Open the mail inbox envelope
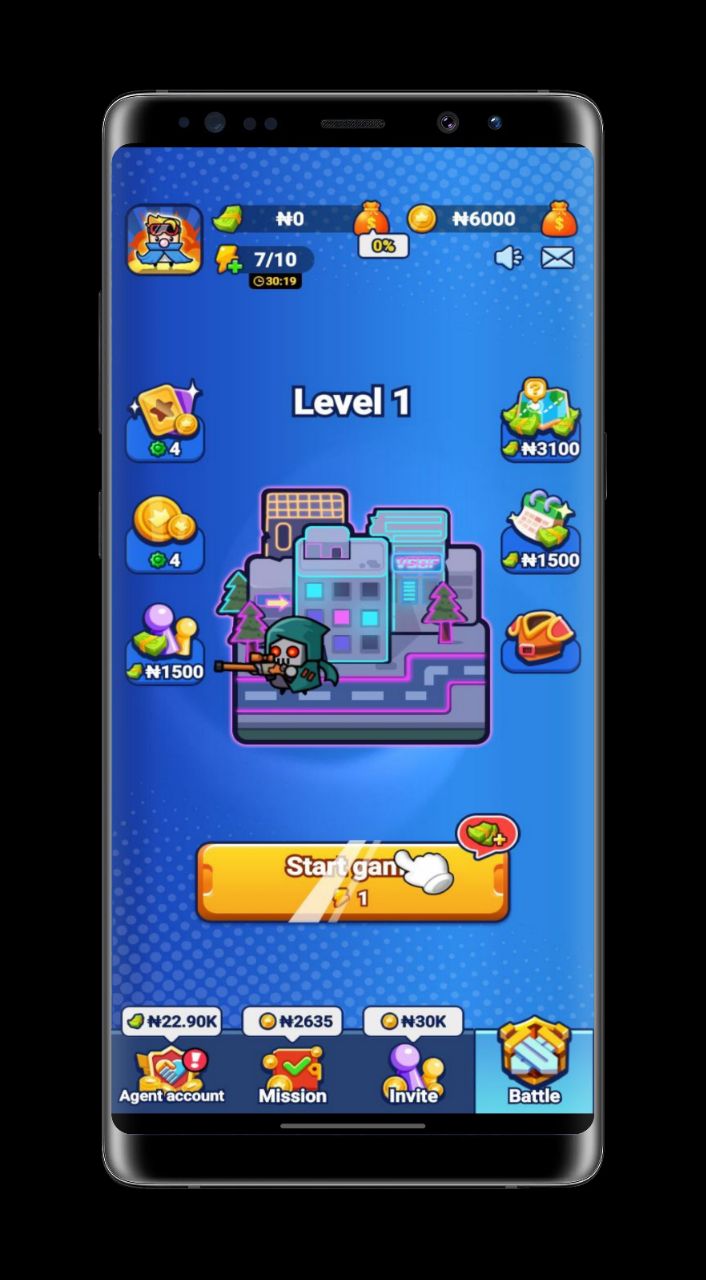 [x=557, y=258]
